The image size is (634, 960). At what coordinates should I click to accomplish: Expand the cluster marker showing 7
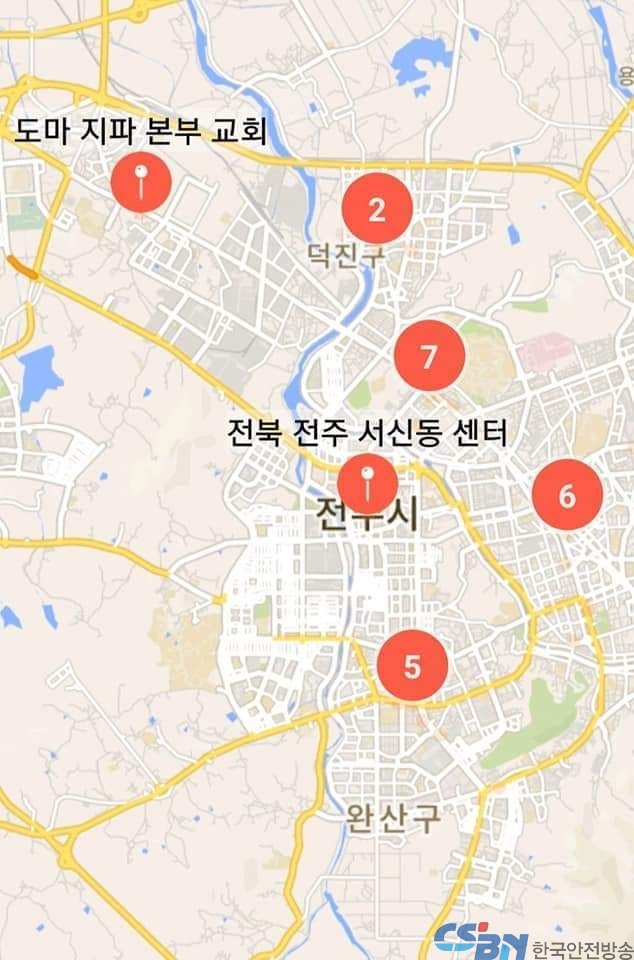click(x=430, y=356)
